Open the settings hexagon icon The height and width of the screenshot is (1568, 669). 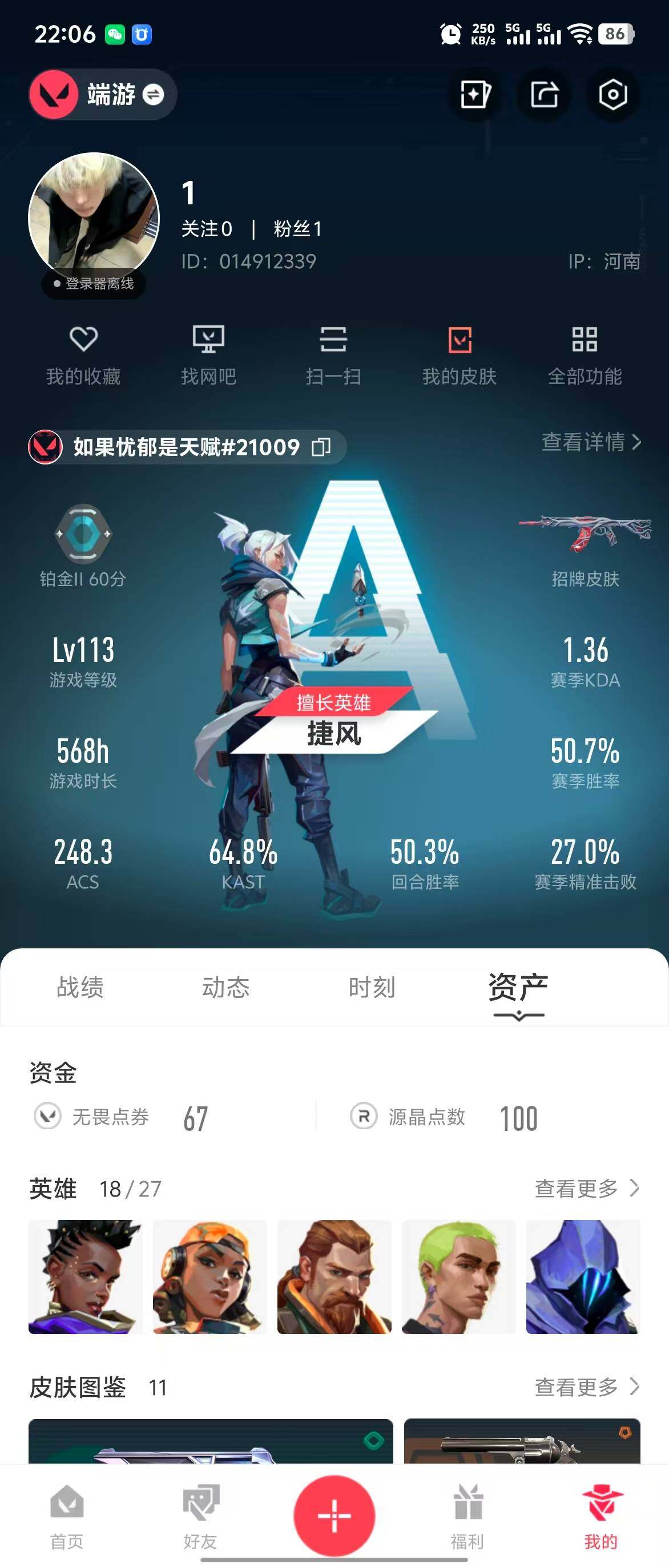click(x=612, y=95)
